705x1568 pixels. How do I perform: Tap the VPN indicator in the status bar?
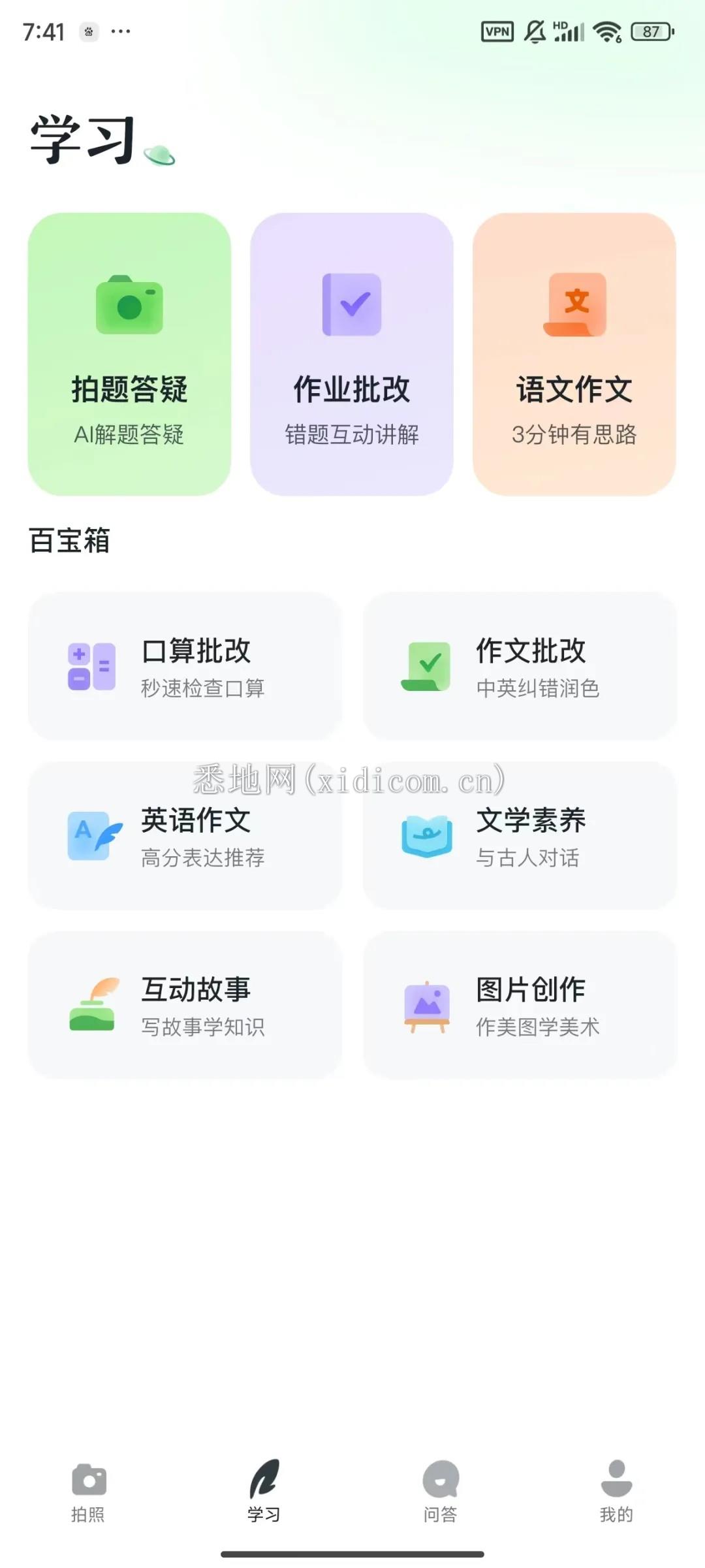[x=497, y=31]
